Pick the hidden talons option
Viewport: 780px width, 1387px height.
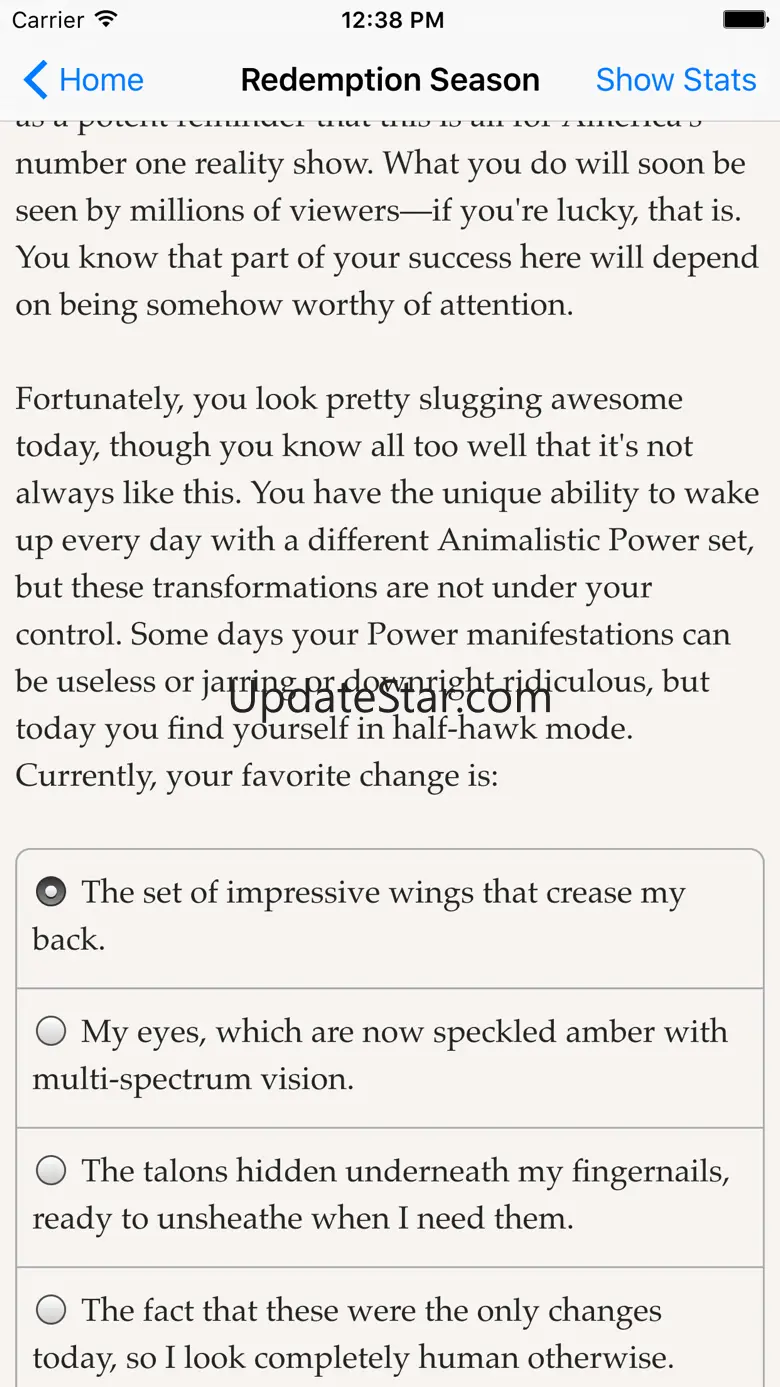(51, 1170)
